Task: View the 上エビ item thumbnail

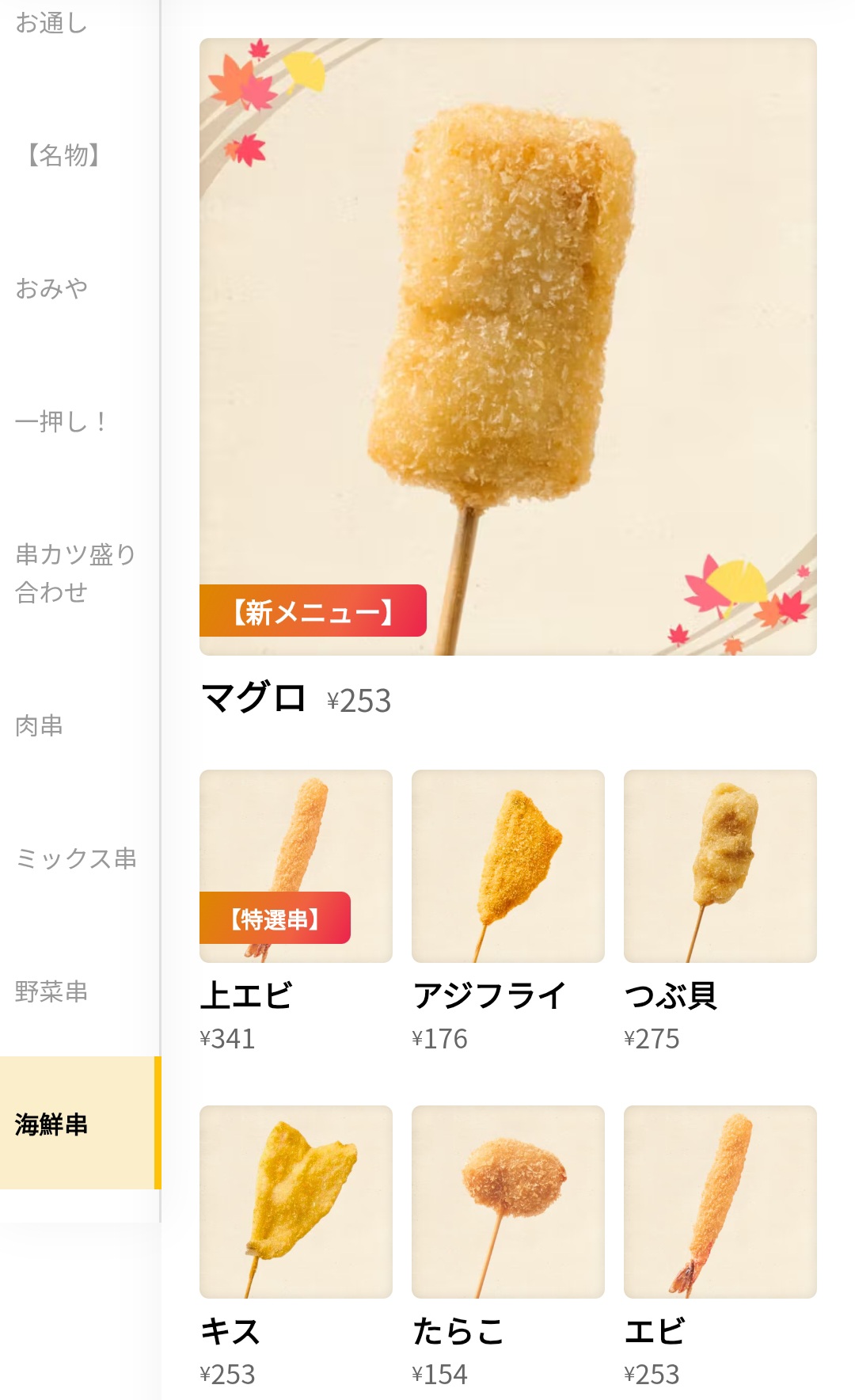Action: (x=295, y=864)
